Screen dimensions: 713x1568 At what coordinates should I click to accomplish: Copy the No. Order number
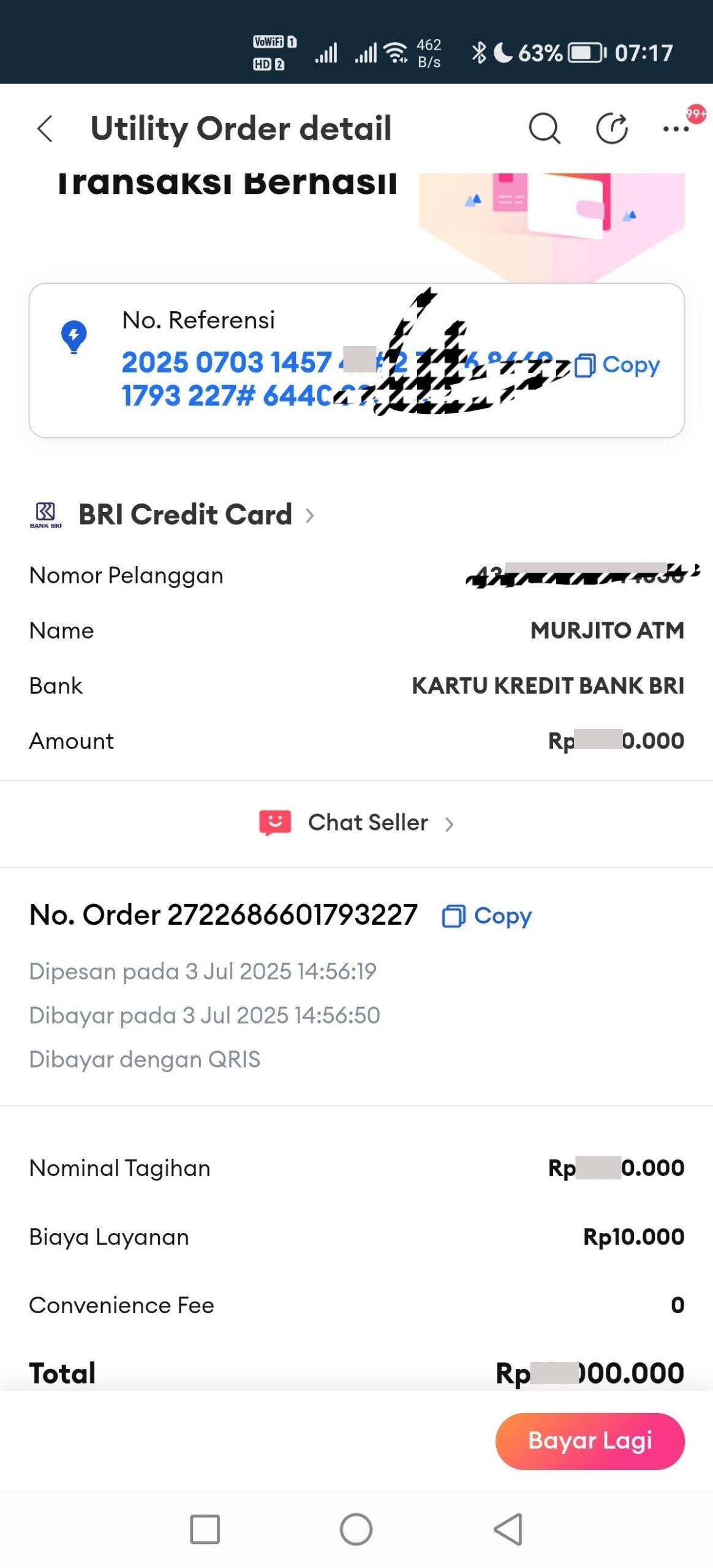pyautogui.click(x=486, y=916)
